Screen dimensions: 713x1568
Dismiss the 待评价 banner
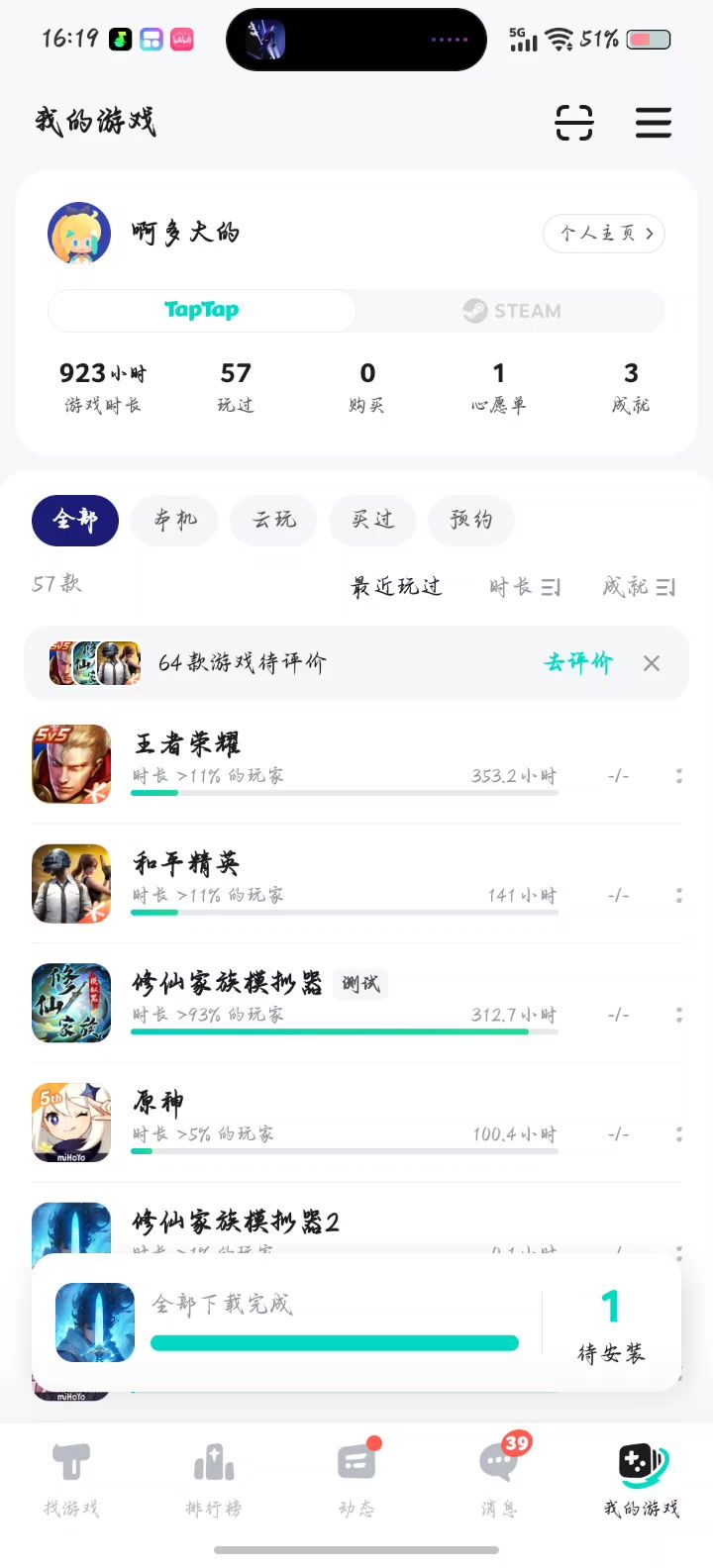[x=652, y=663]
